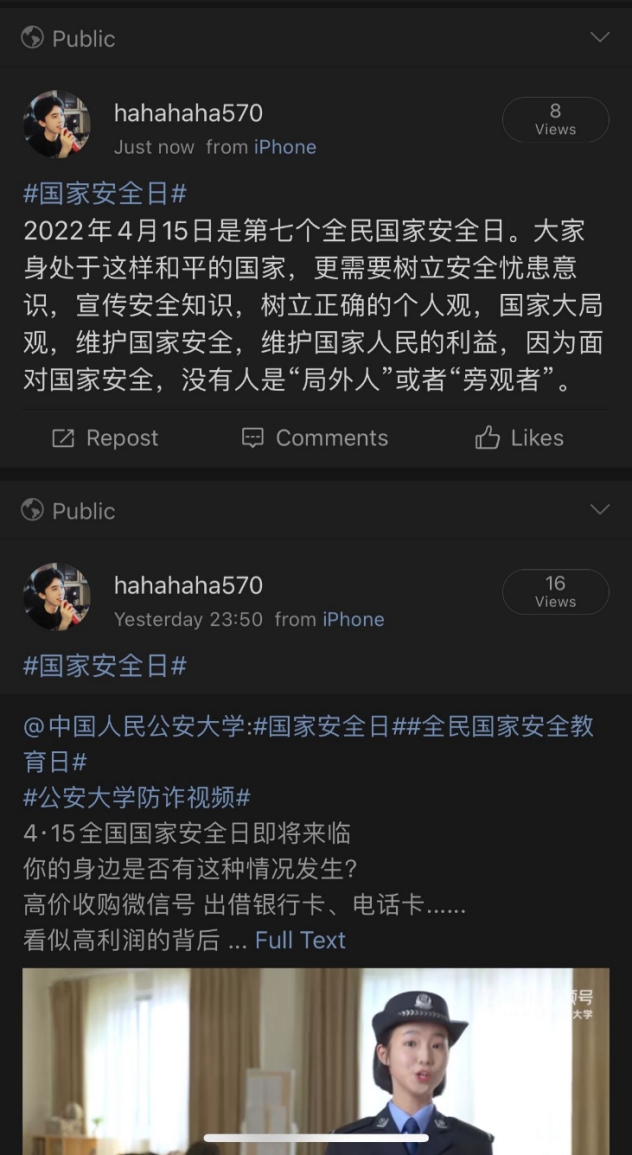This screenshot has height=1155, width=632.
Task: Open Comments on the Just now post
Action: pos(315,438)
